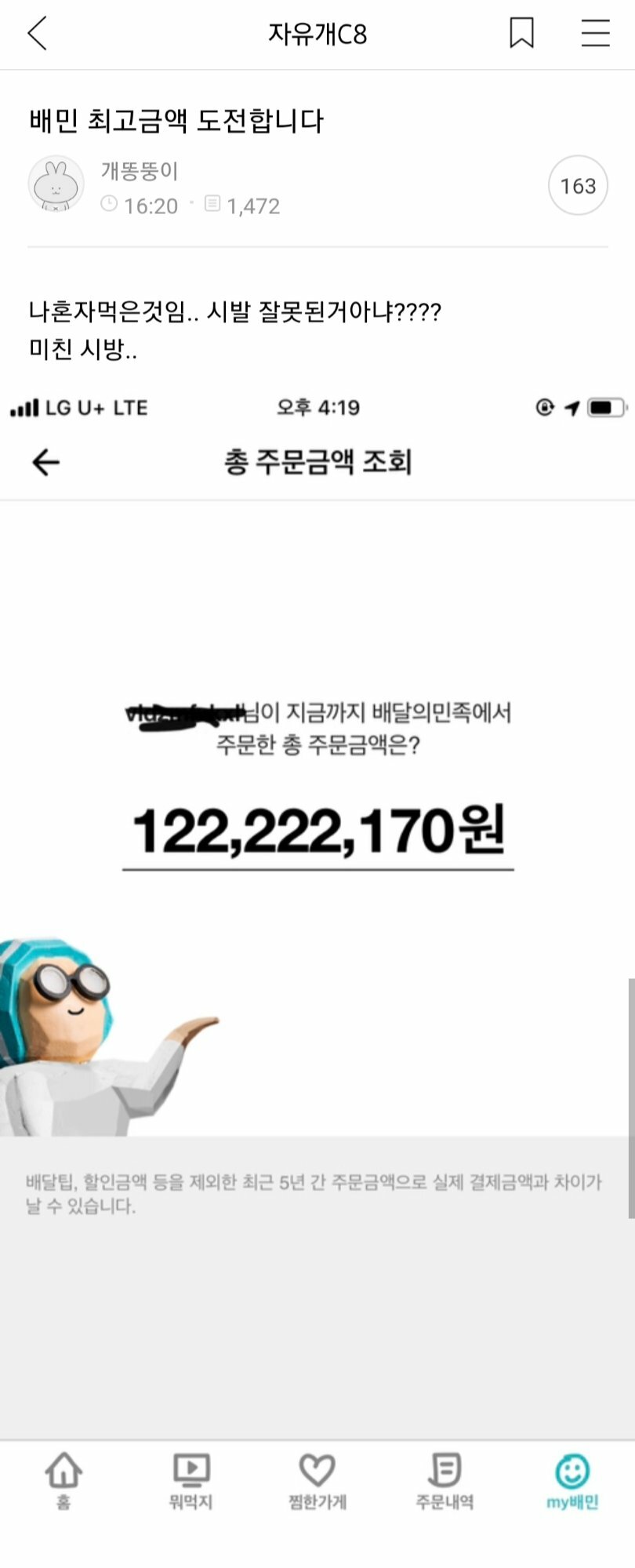
Task: Go back from the 자유개C8 post
Action: [x=38, y=34]
